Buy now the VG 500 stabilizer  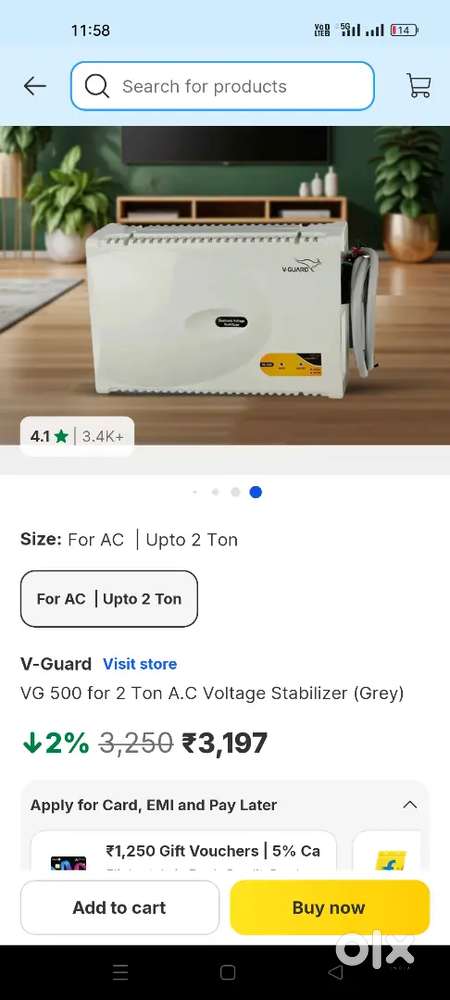point(329,908)
